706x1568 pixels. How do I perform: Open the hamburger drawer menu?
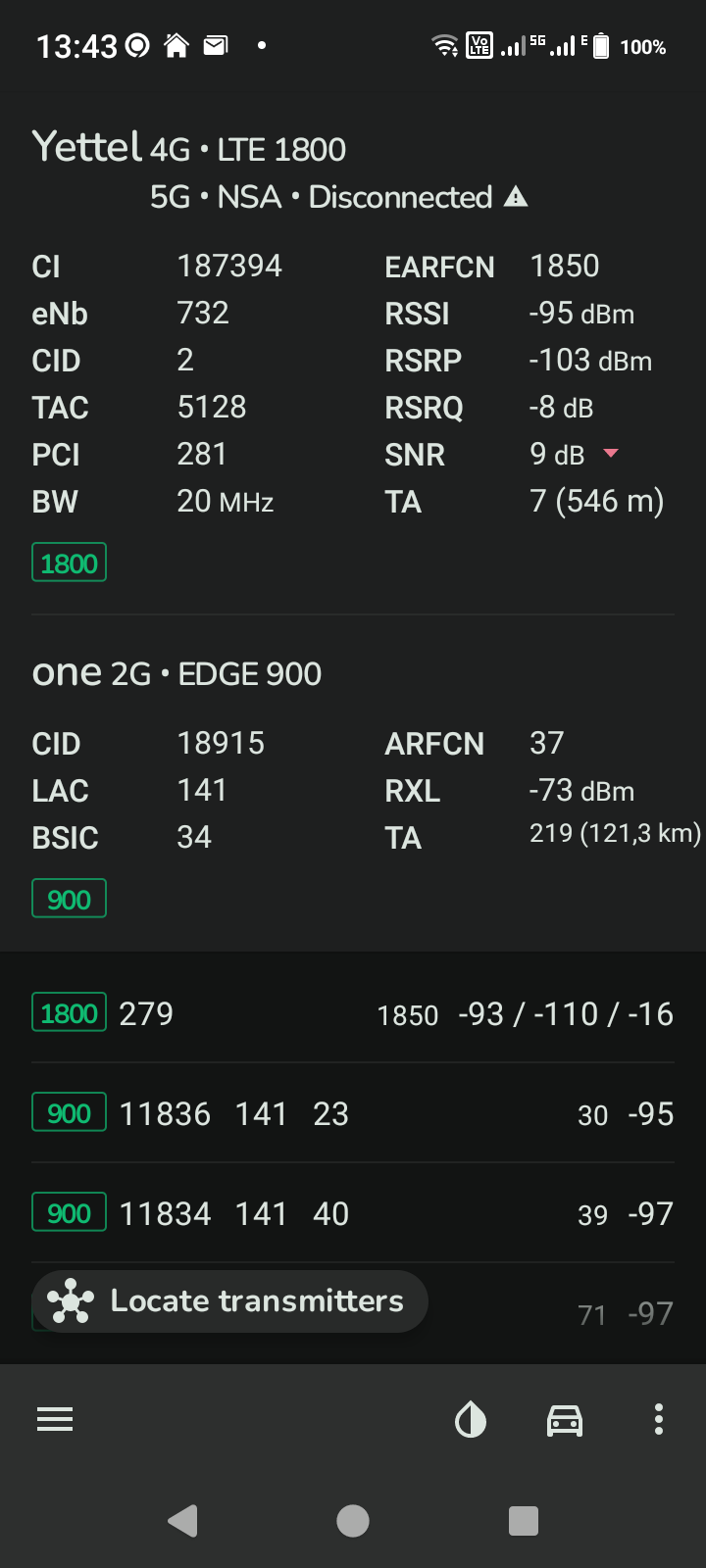click(55, 1419)
